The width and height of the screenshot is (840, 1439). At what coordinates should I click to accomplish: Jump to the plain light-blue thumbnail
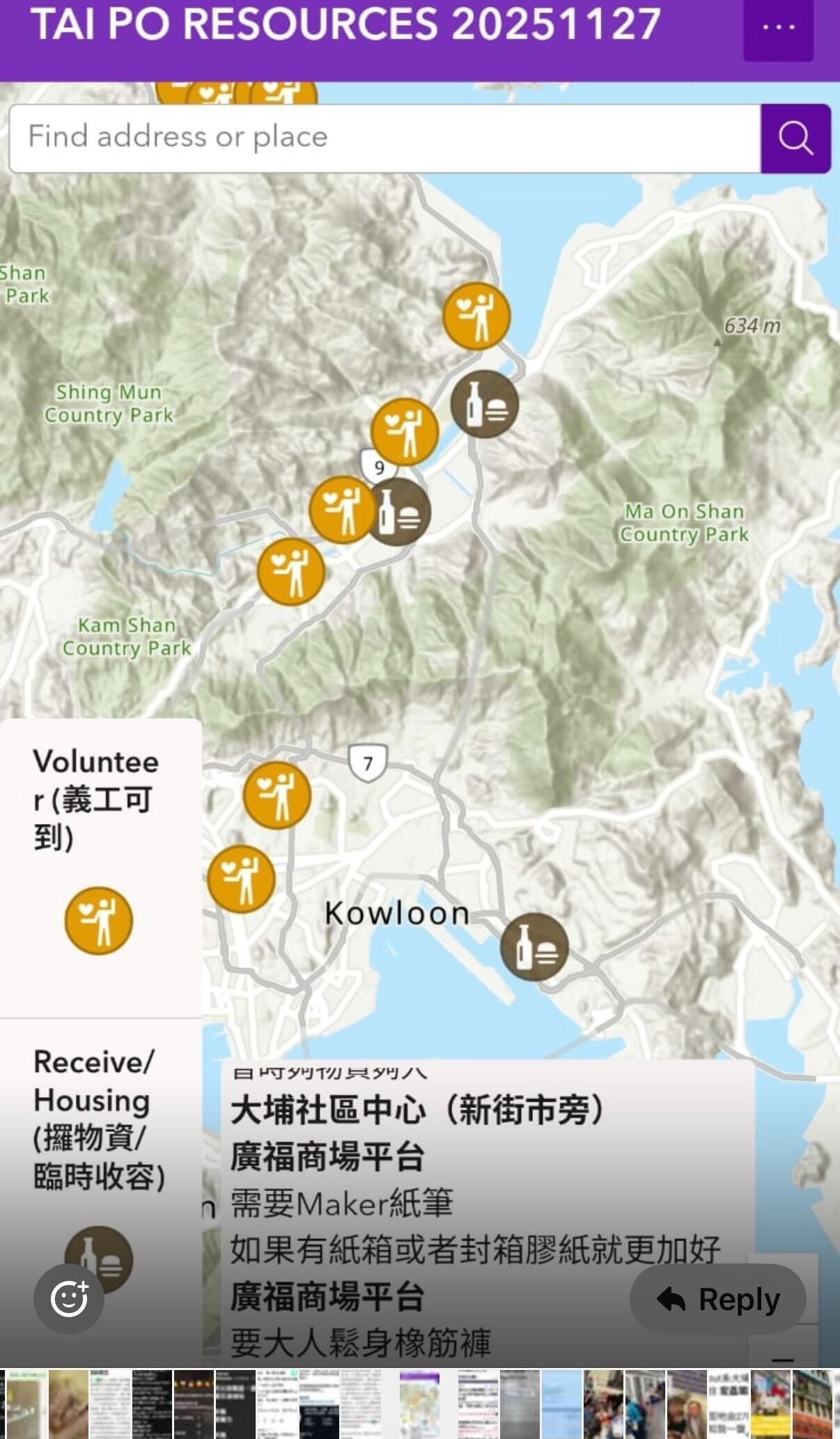(x=561, y=1403)
